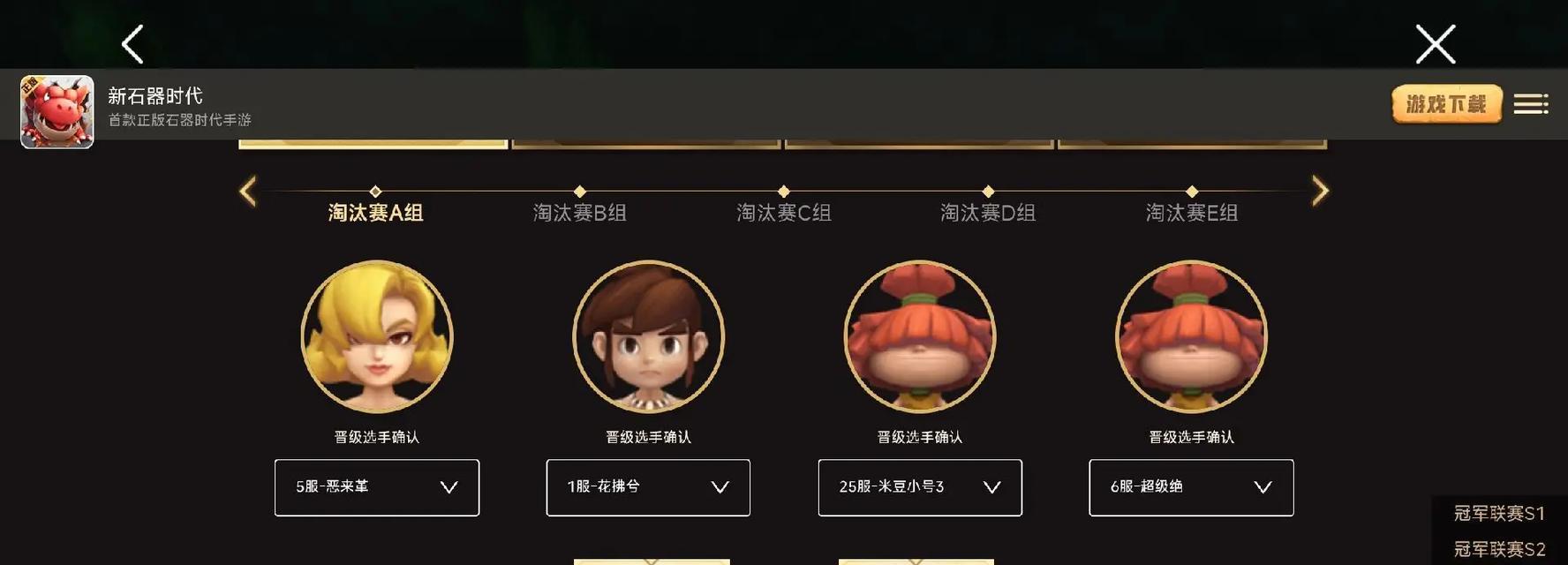View the 淘汰赛E组 tab
The image size is (1568, 565).
point(1191,212)
